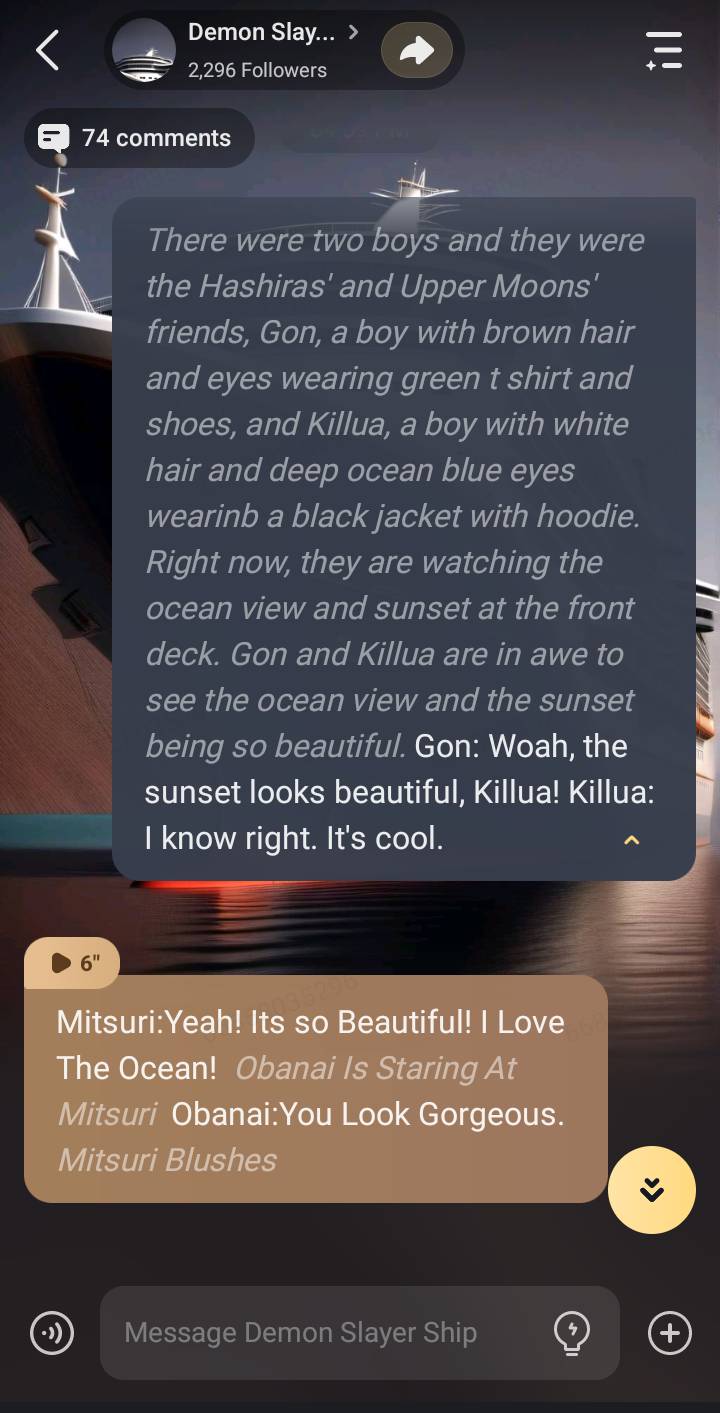The width and height of the screenshot is (720, 1413).
Task: Get reply suggestions via lightbulb icon
Action: [x=572, y=1332]
